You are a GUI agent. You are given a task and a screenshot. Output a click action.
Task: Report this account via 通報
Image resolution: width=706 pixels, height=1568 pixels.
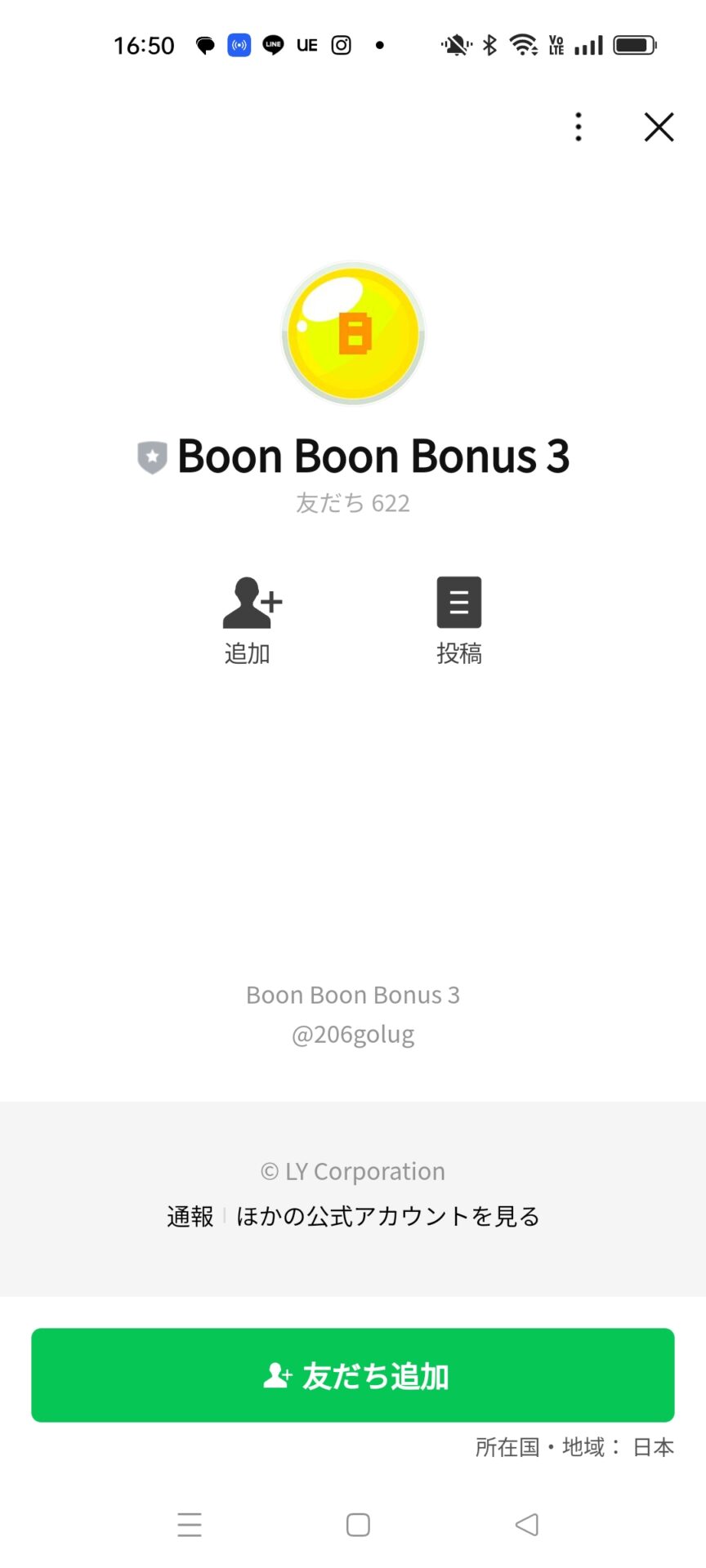pyautogui.click(x=190, y=1217)
